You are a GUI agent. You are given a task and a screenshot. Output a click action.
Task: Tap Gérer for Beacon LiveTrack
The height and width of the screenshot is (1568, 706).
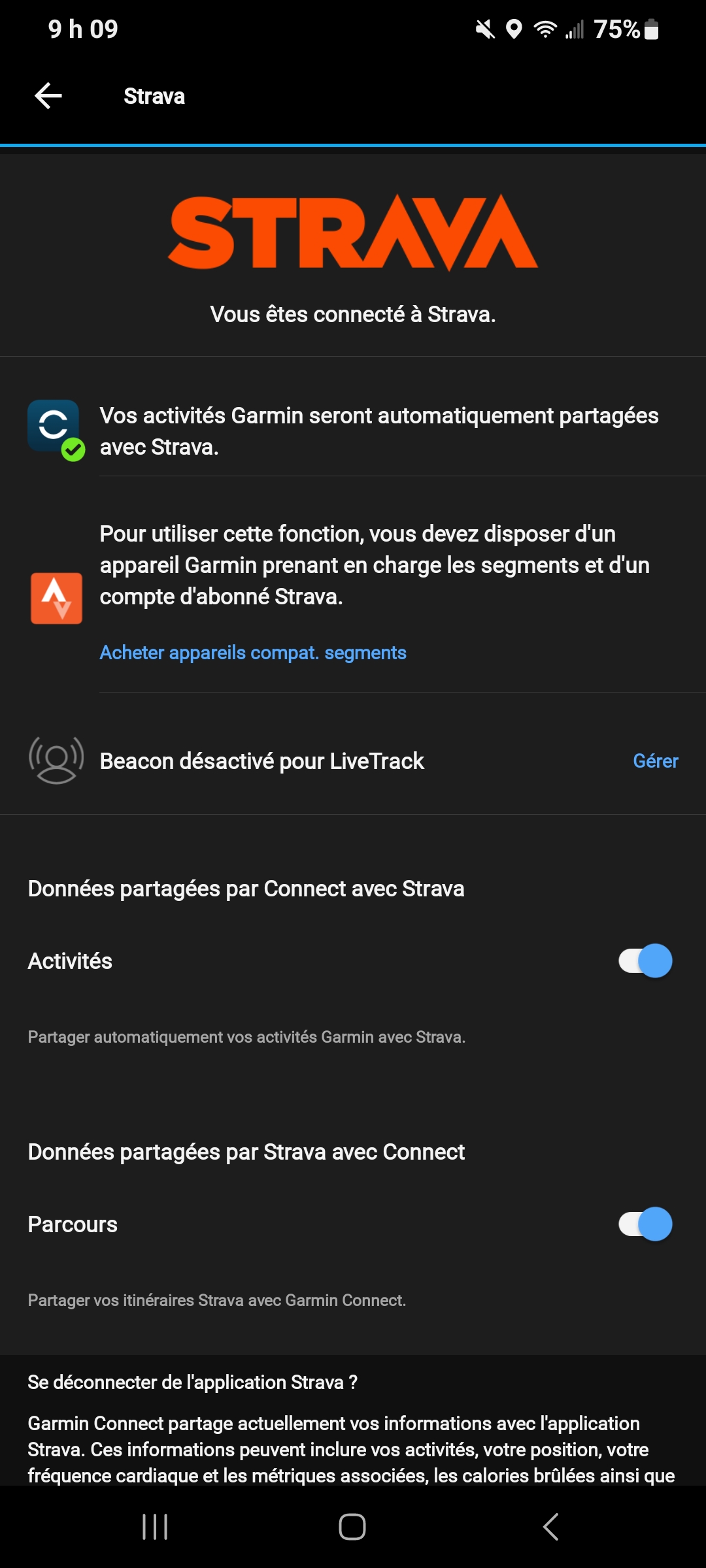point(655,761)
